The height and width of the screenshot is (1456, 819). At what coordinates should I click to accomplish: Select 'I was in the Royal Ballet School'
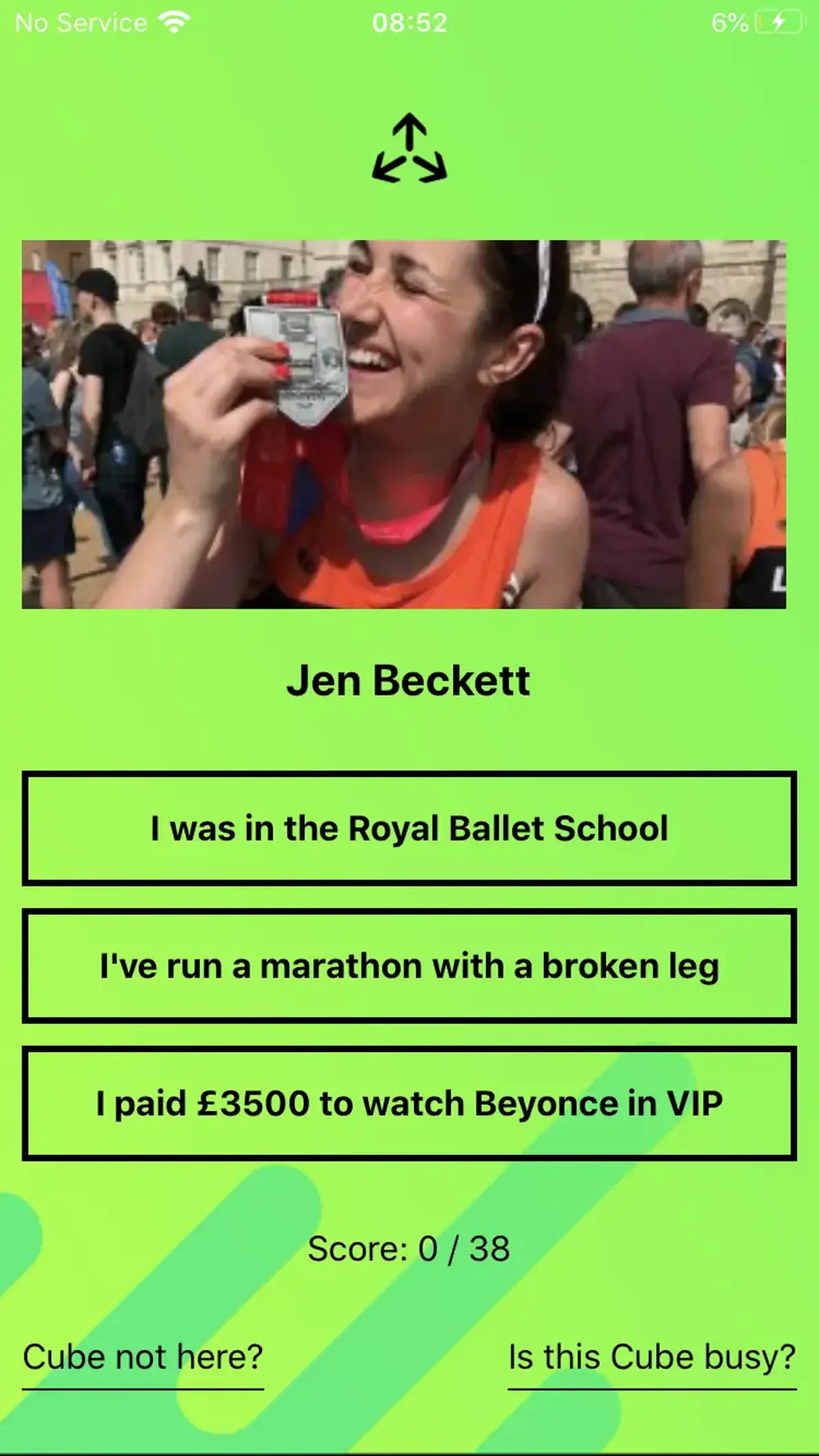[x=409, y=828]
